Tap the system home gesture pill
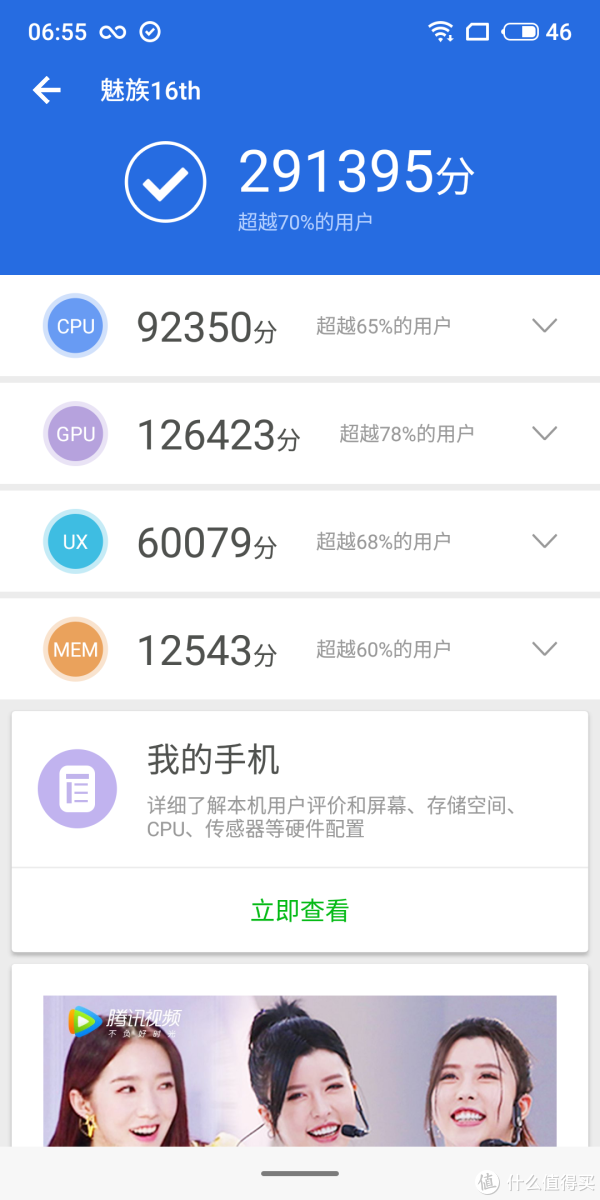Viewport: 600px width, 1200px height. [x=300, y=1173]
